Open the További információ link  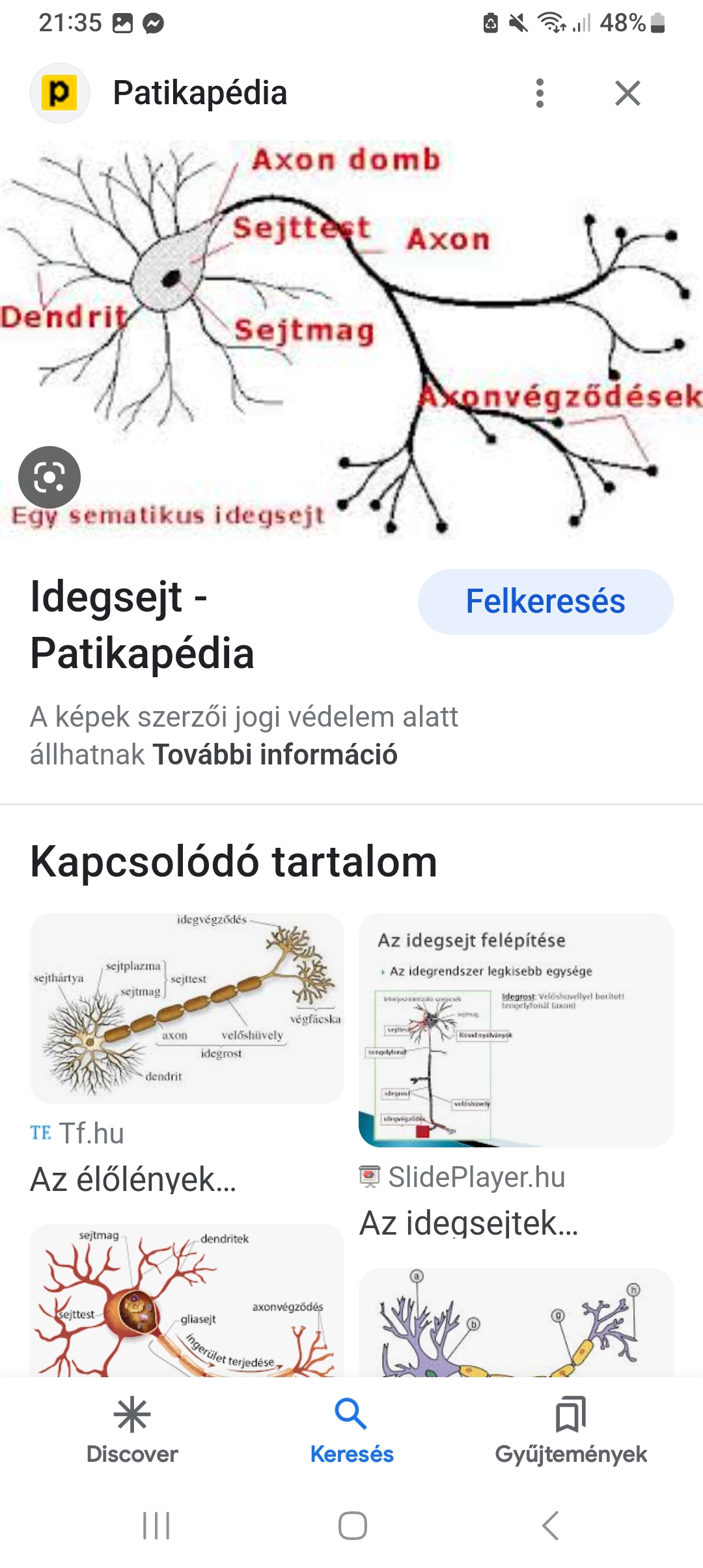coord(275,755)
